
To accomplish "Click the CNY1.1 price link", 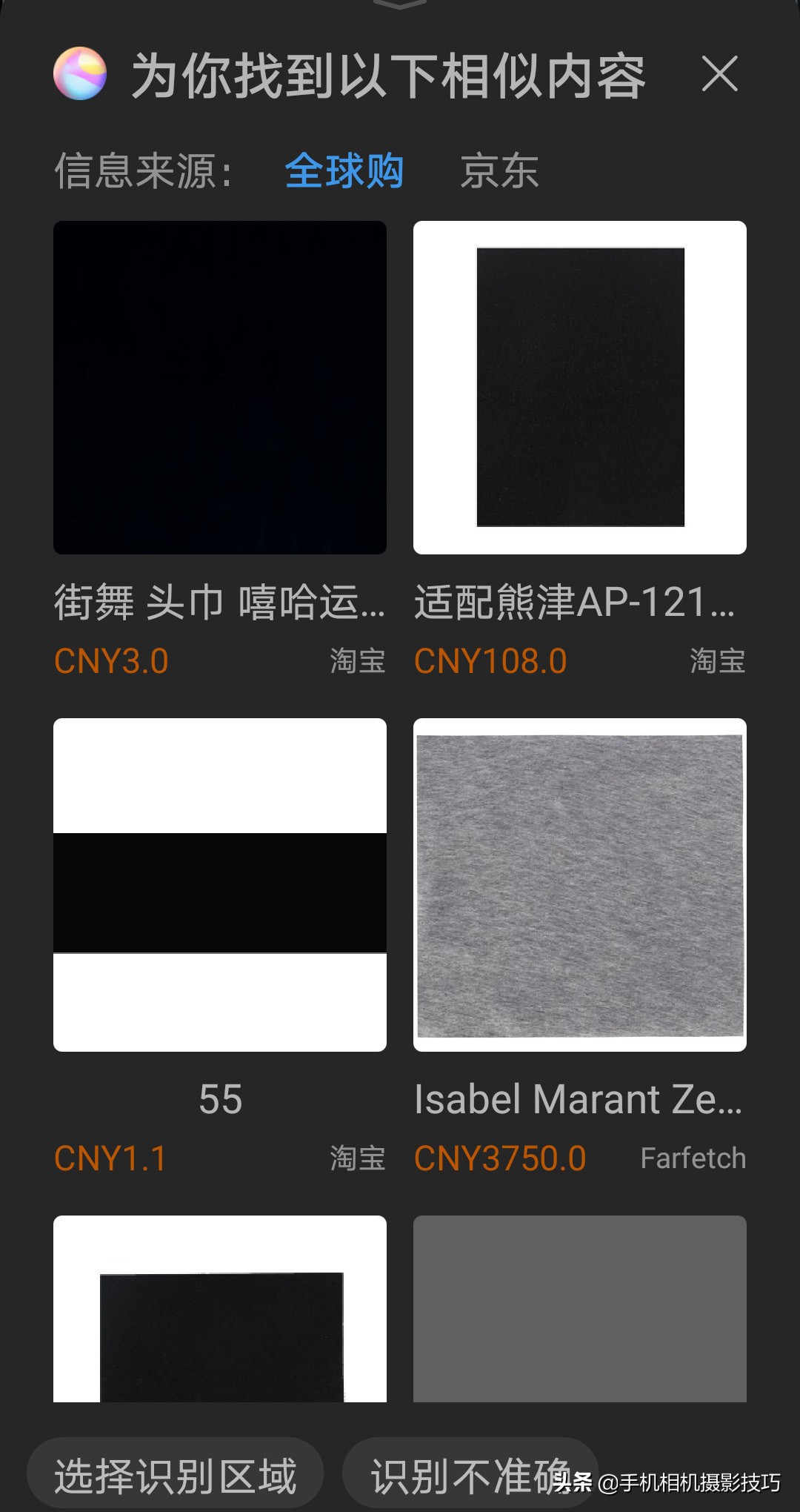I will (108, 1156).
